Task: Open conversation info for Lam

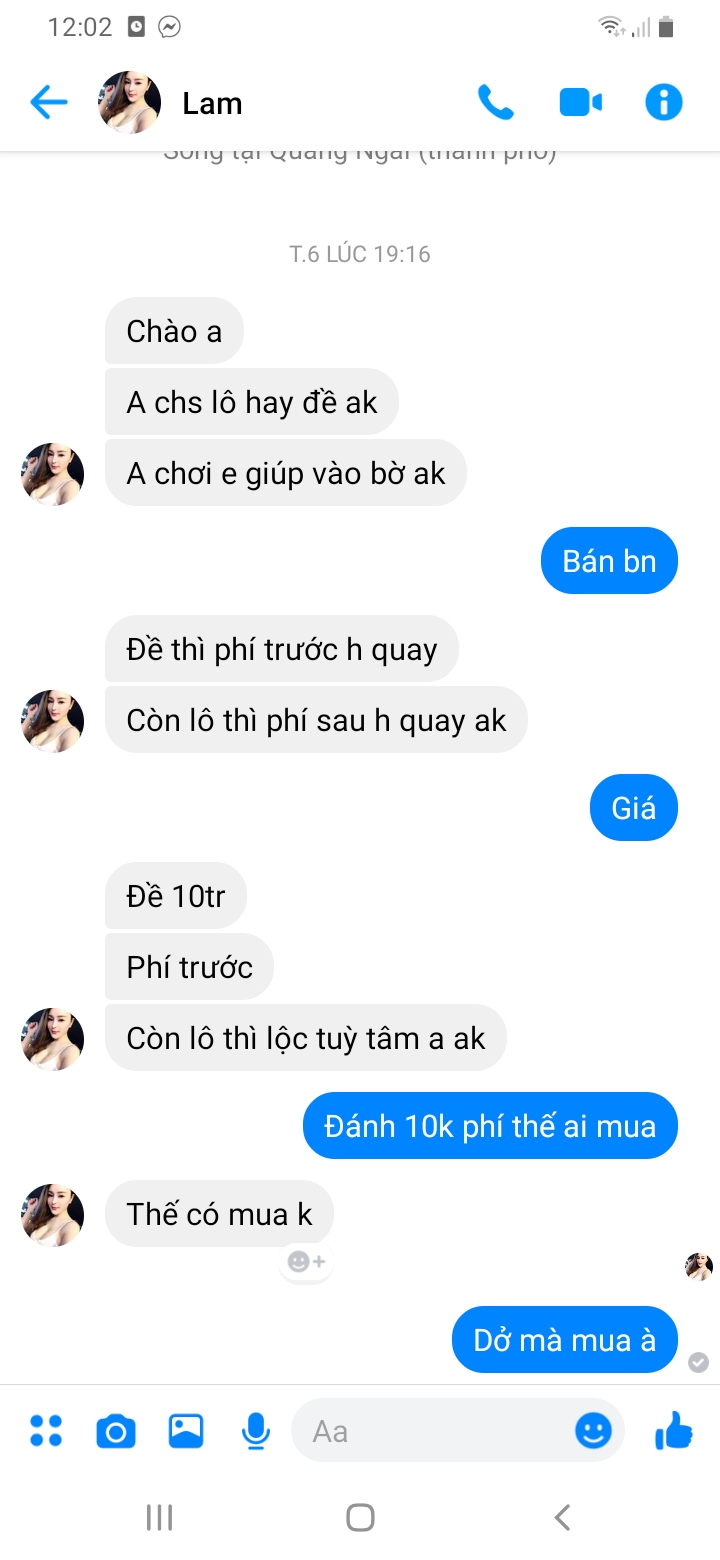Action: (x=664, y=102)
